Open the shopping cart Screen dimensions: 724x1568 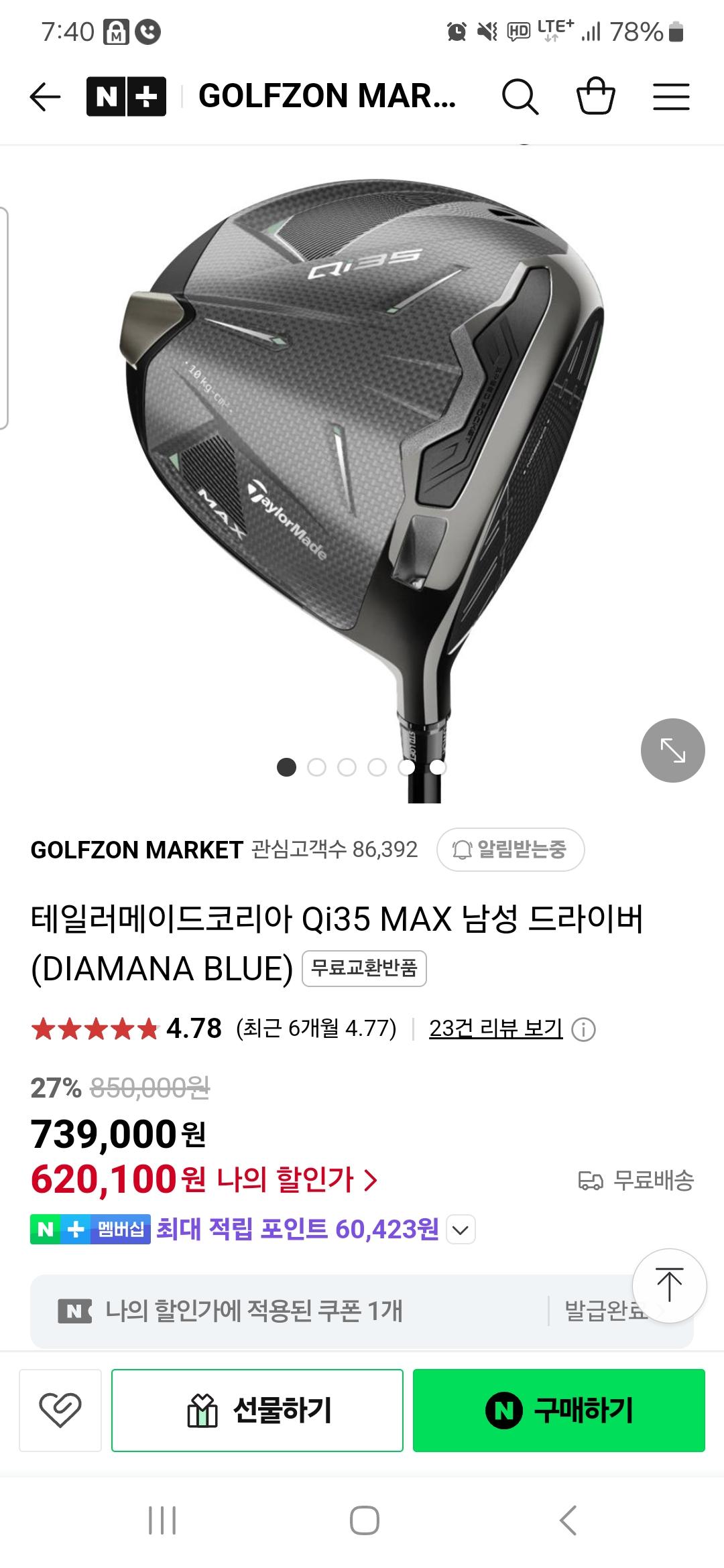click(595, 96)
